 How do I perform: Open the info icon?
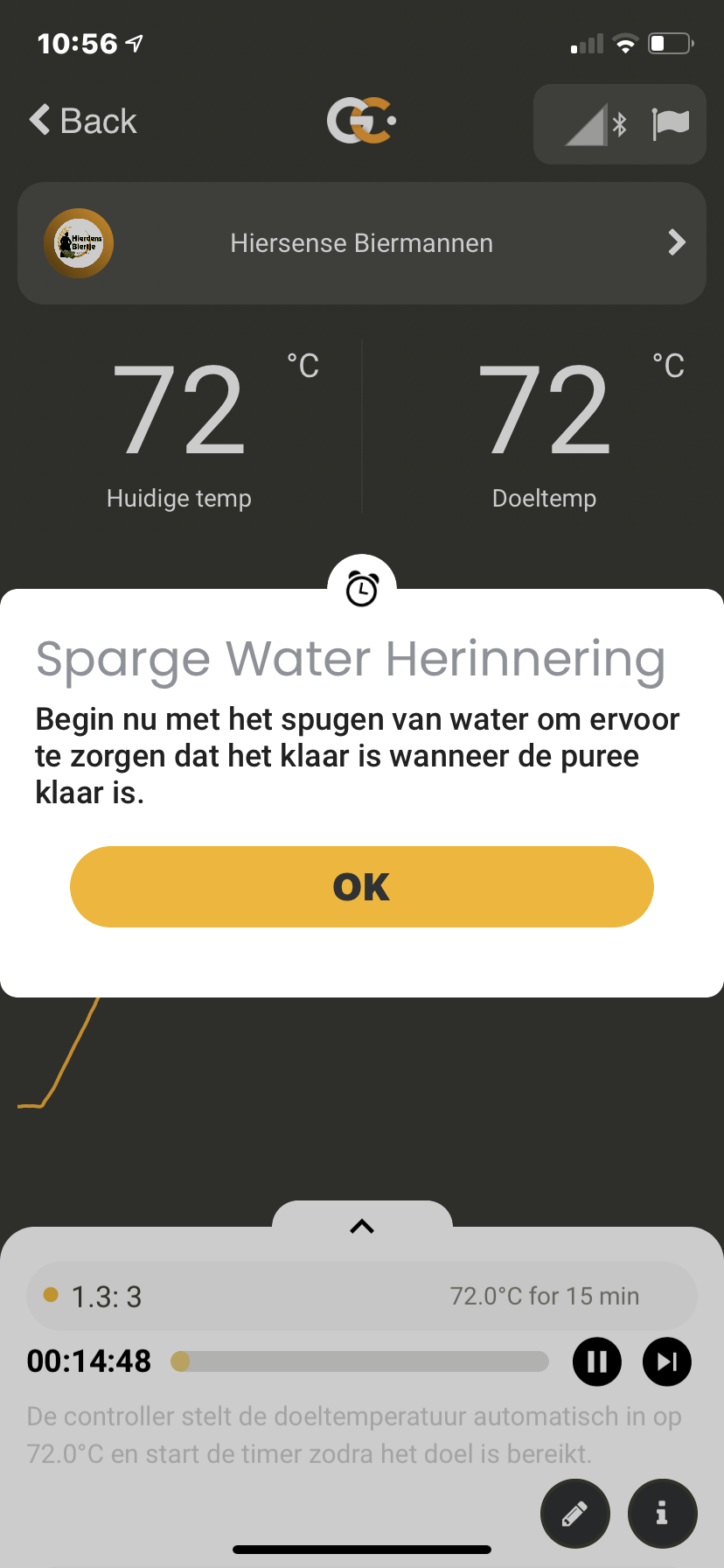662,1513
